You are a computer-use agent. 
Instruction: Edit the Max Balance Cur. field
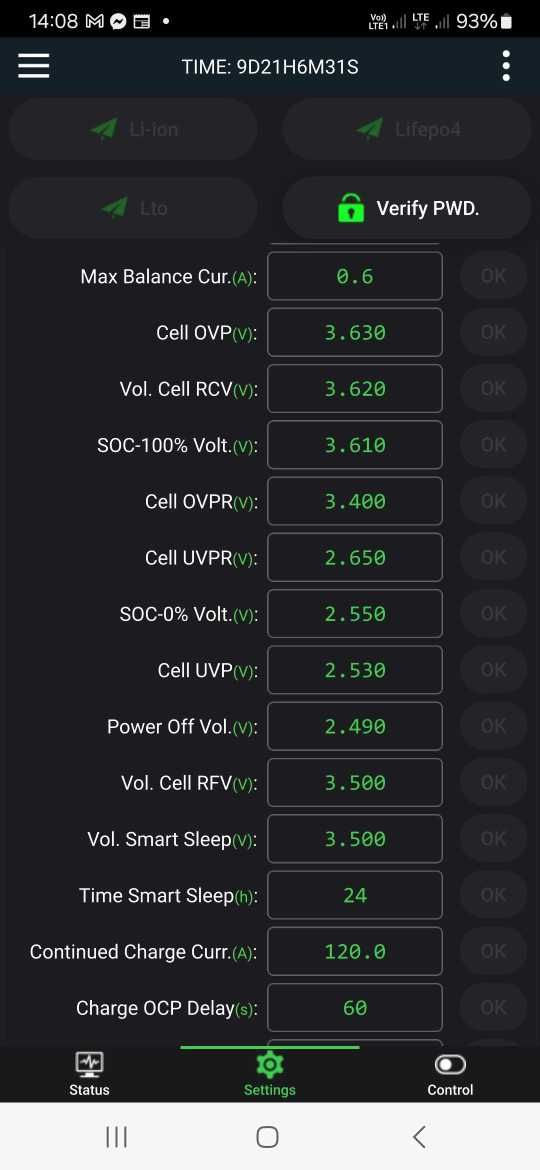coord(355,276)
